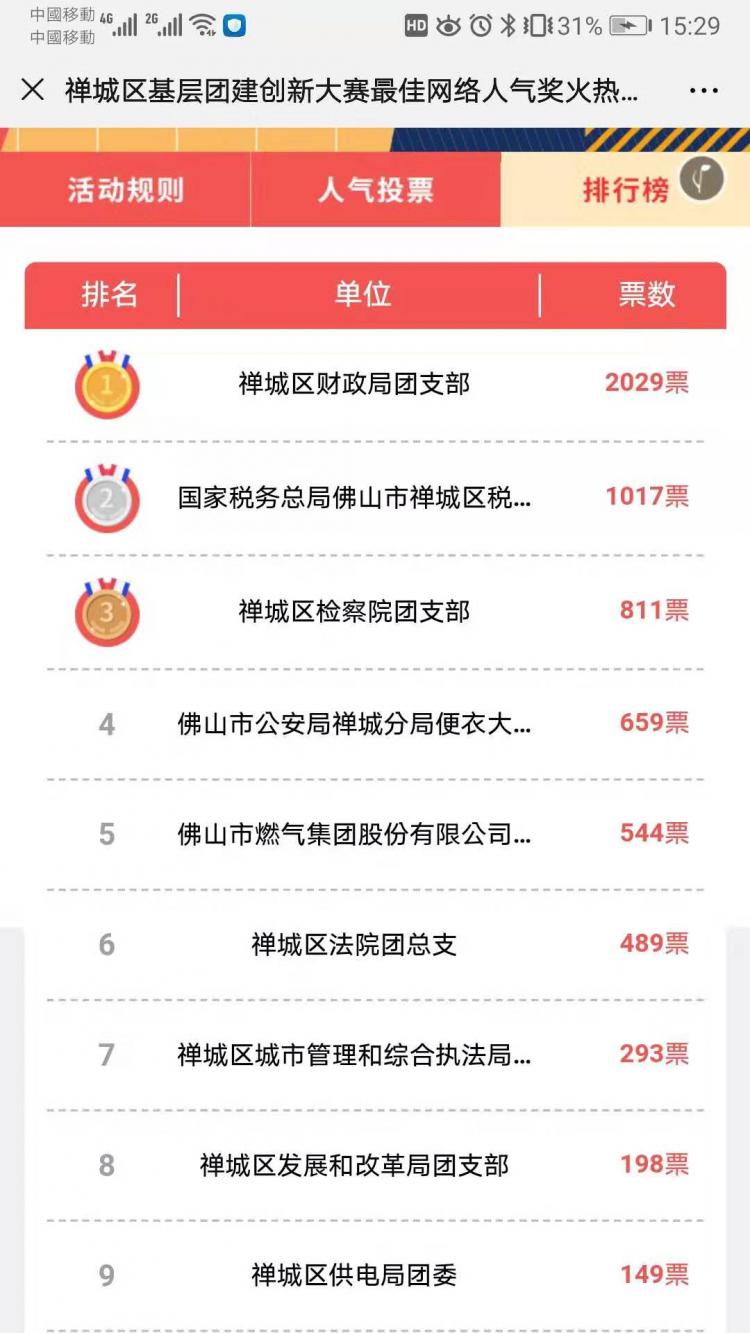Switch to the 活动规则 tab
Viewport: 750px width, 1333px height.
[126, 190]
